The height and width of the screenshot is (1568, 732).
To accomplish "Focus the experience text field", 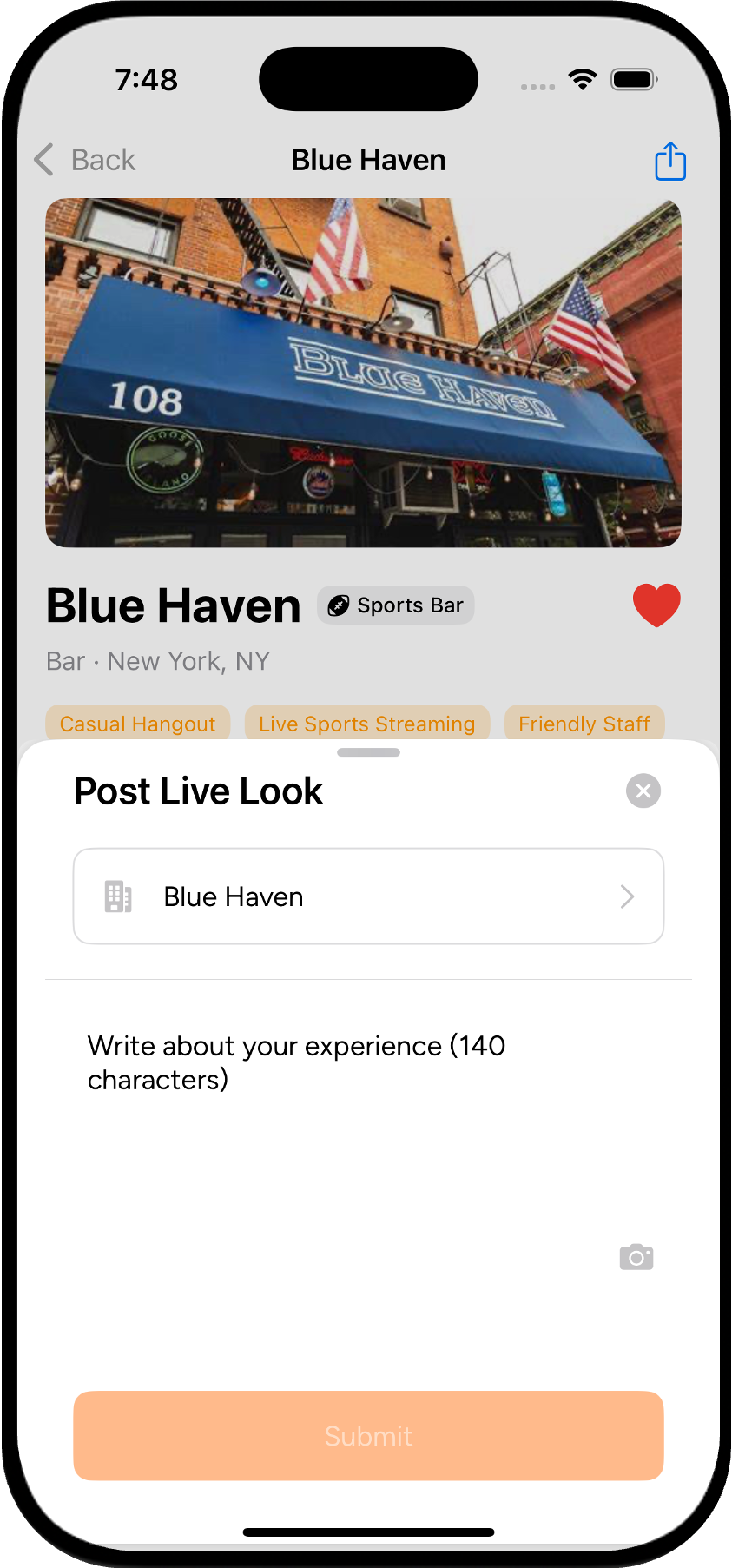I will [347, 1129].
